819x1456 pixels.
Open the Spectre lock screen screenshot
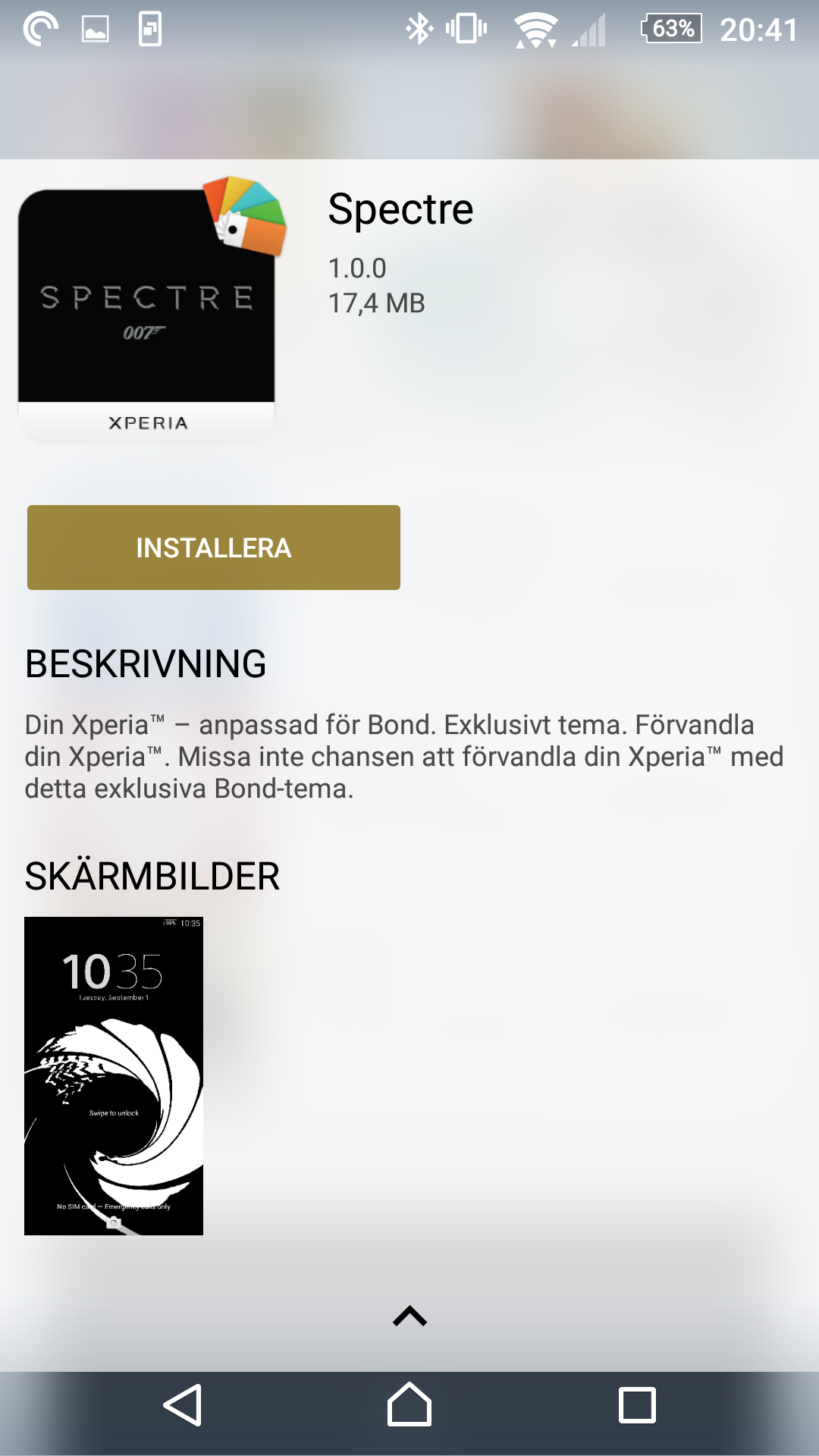(x=114, y=1075)
